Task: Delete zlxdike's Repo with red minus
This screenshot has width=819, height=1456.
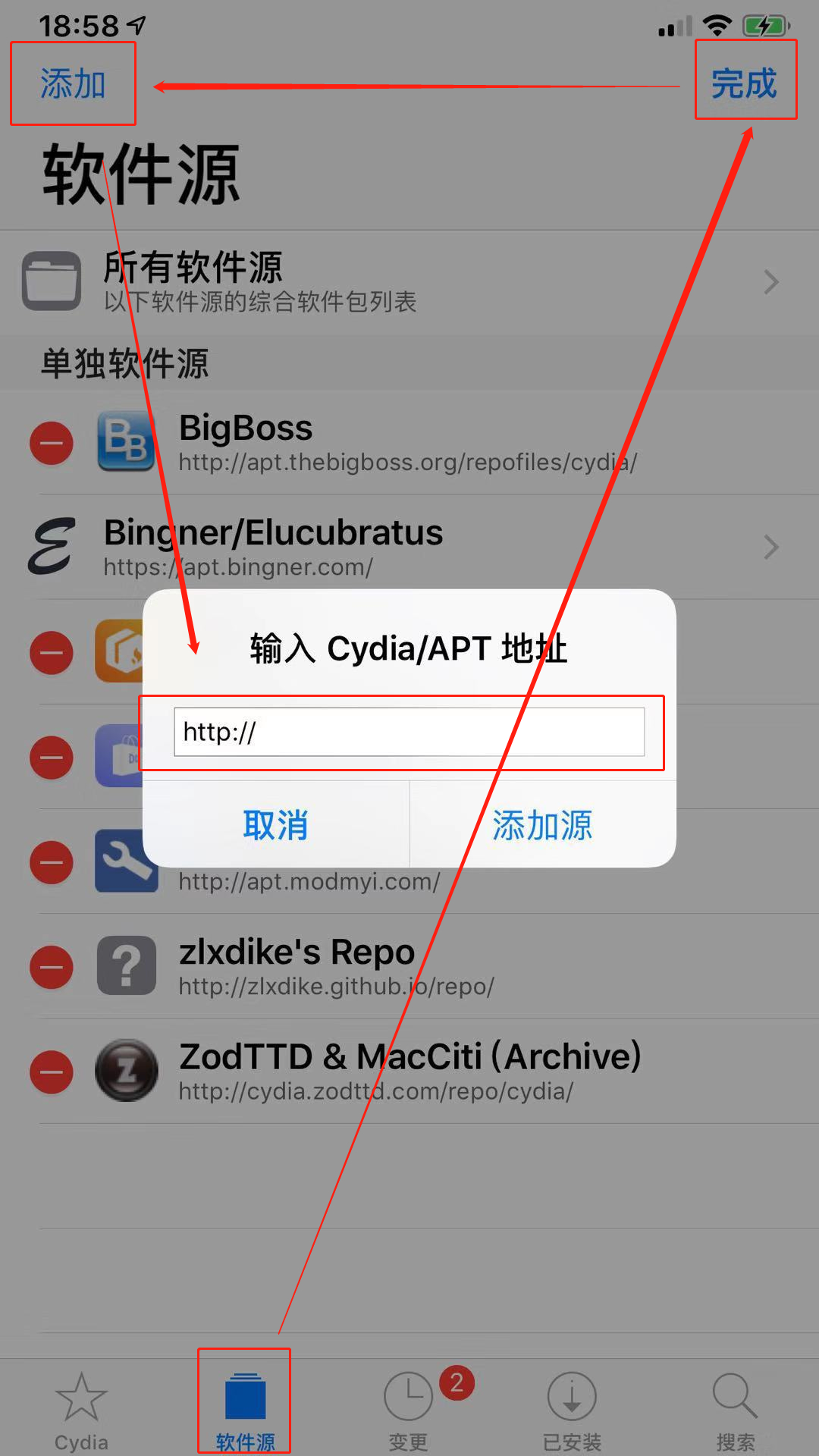Action: pos(52,967)
